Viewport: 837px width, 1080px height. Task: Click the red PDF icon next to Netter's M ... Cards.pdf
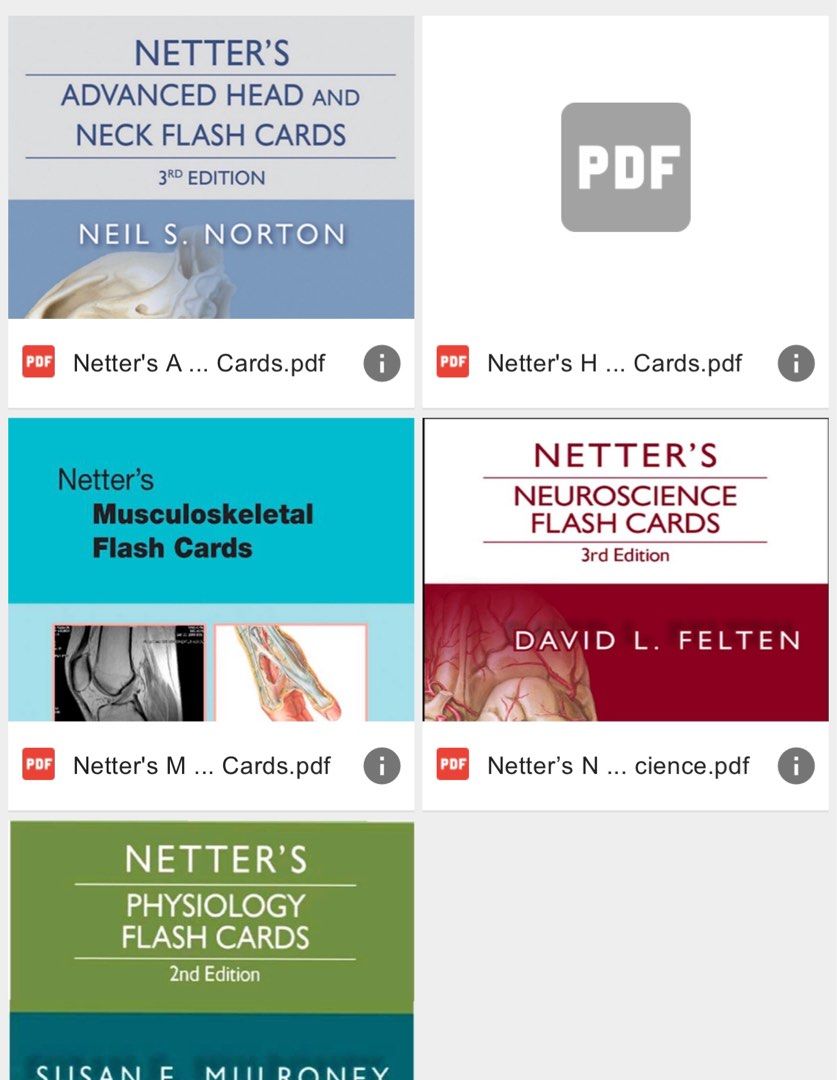pos(38,765)
